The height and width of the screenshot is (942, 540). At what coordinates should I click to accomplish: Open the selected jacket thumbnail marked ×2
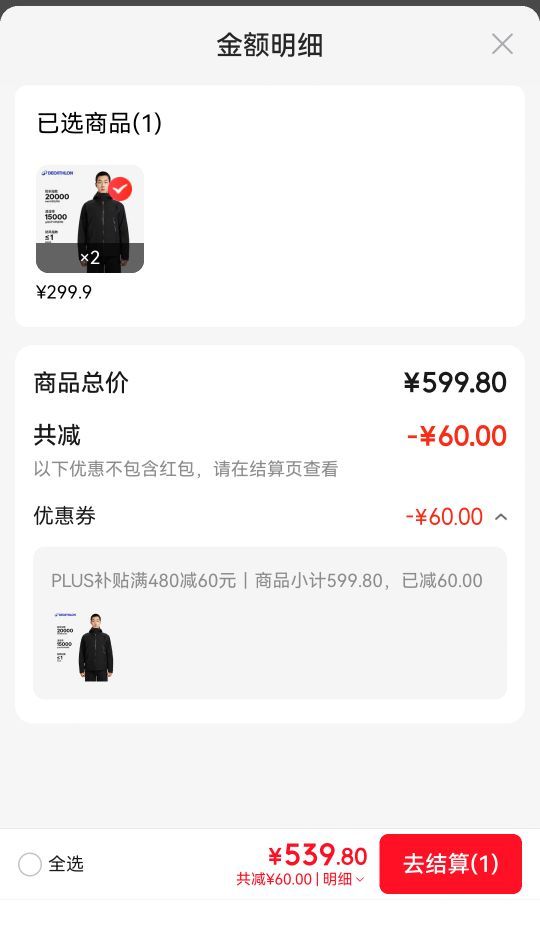coord(90,219)
